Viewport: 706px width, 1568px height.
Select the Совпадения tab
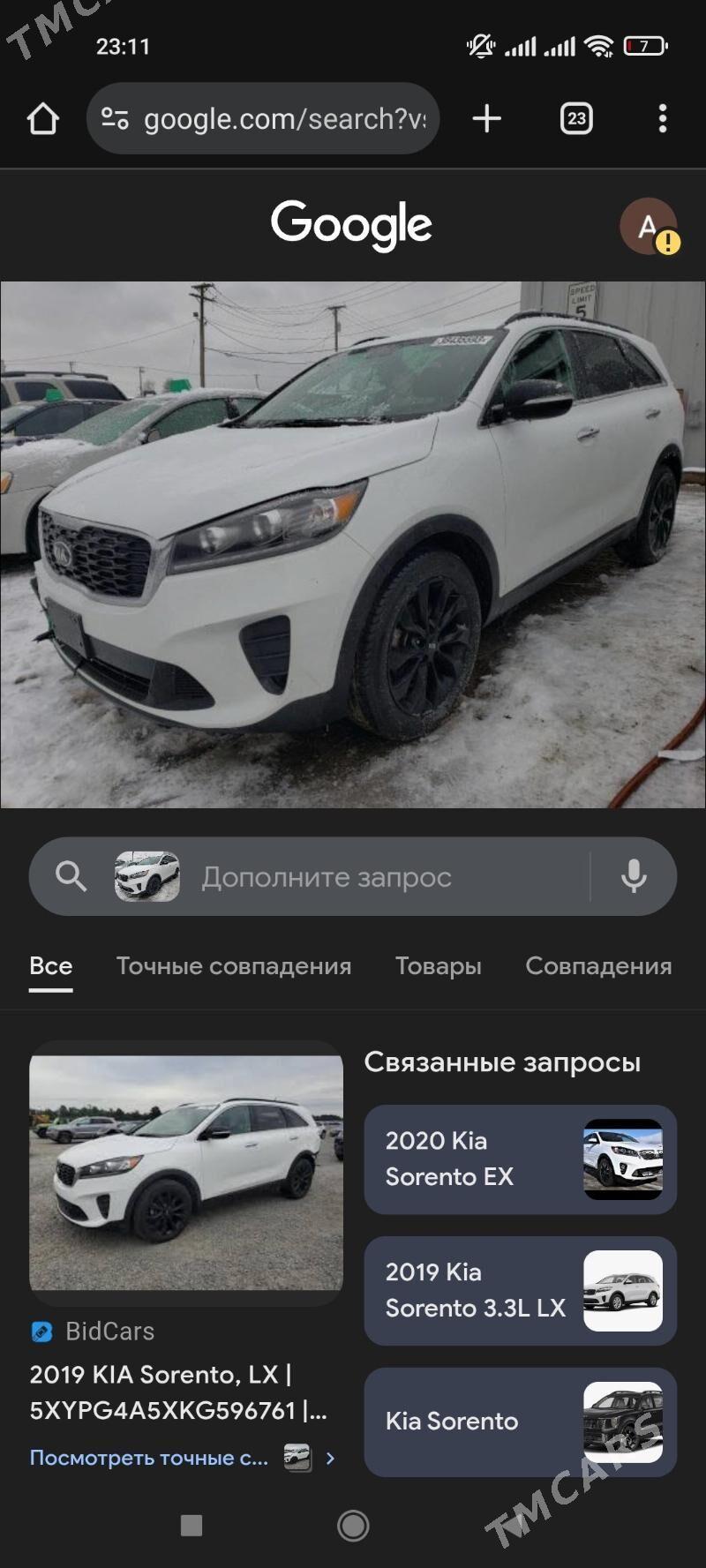597,965
